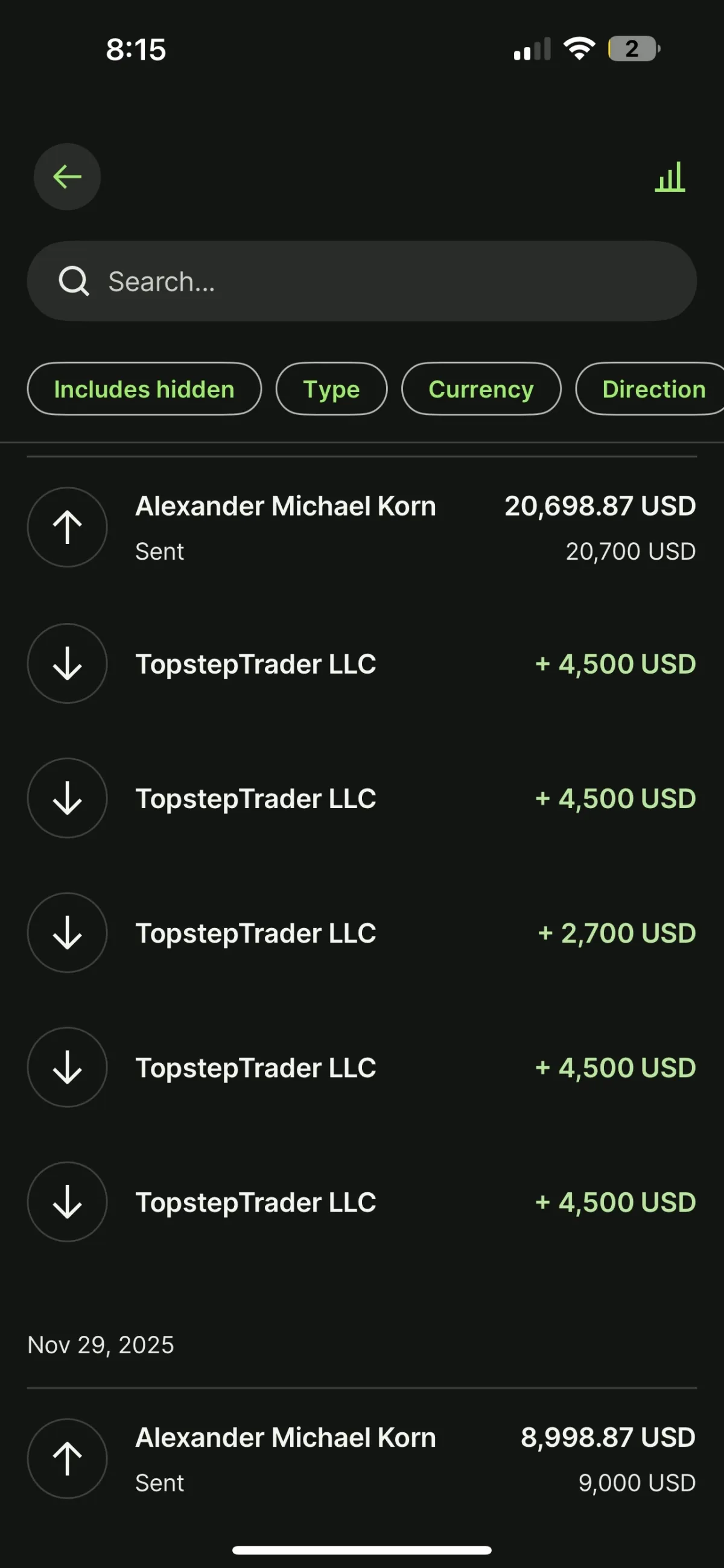The height and width of the screenshot is (1568, 724).
Task: Open the 8,998.87 USD transfer to Alexander Korn
Action: coord(361,1459)
